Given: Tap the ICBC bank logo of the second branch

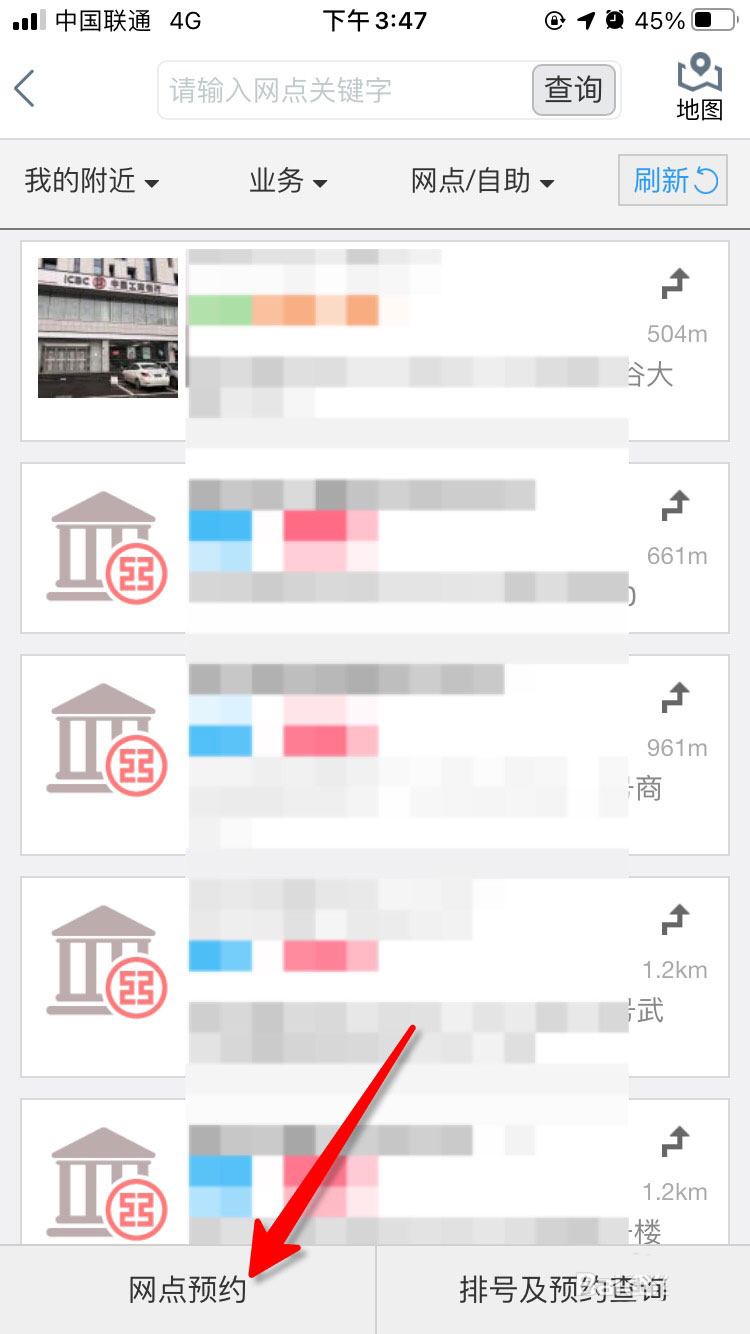Looking at the screenshot, I should (x=104, y=547).
